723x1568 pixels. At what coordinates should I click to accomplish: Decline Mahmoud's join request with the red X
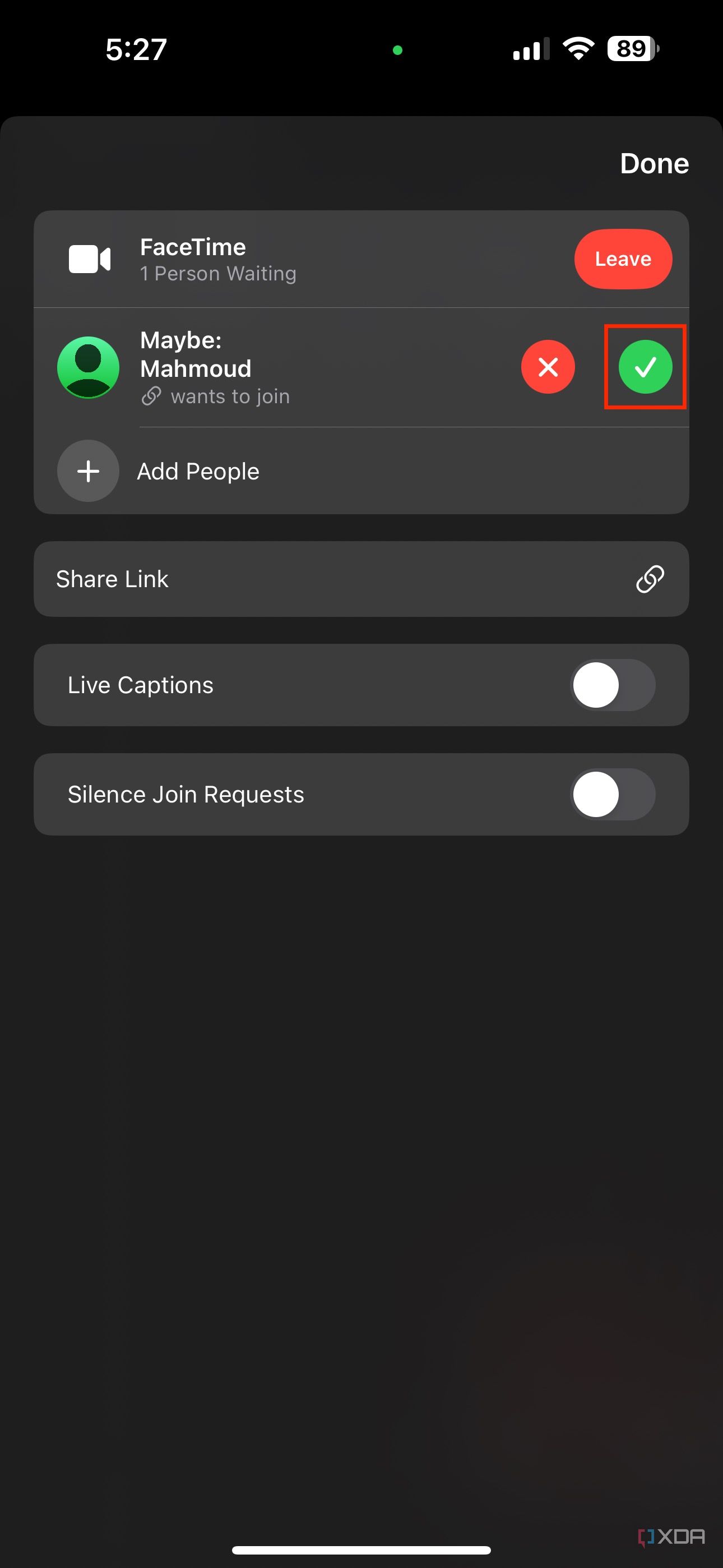pos(547,367)
